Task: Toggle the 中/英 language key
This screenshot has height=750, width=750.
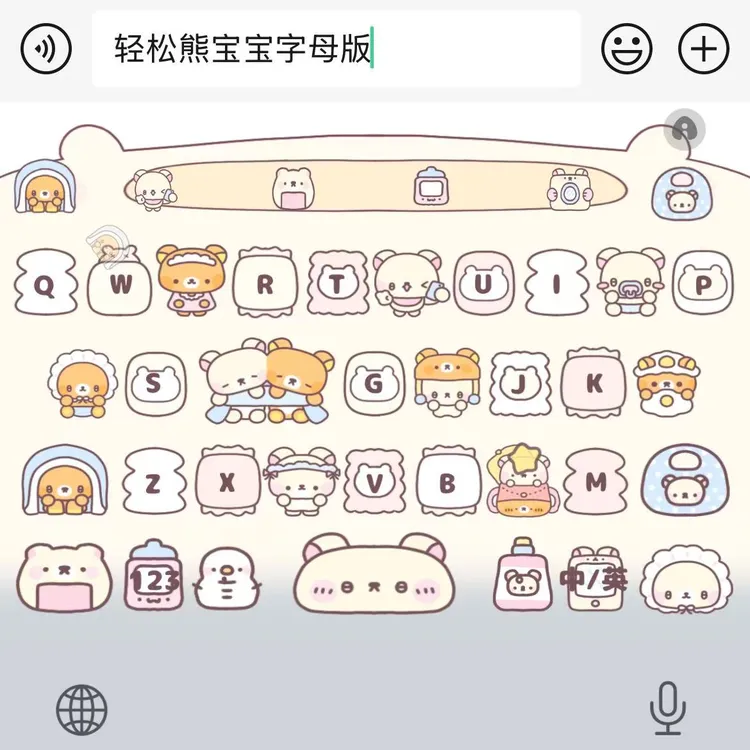Action: (594, 579)
